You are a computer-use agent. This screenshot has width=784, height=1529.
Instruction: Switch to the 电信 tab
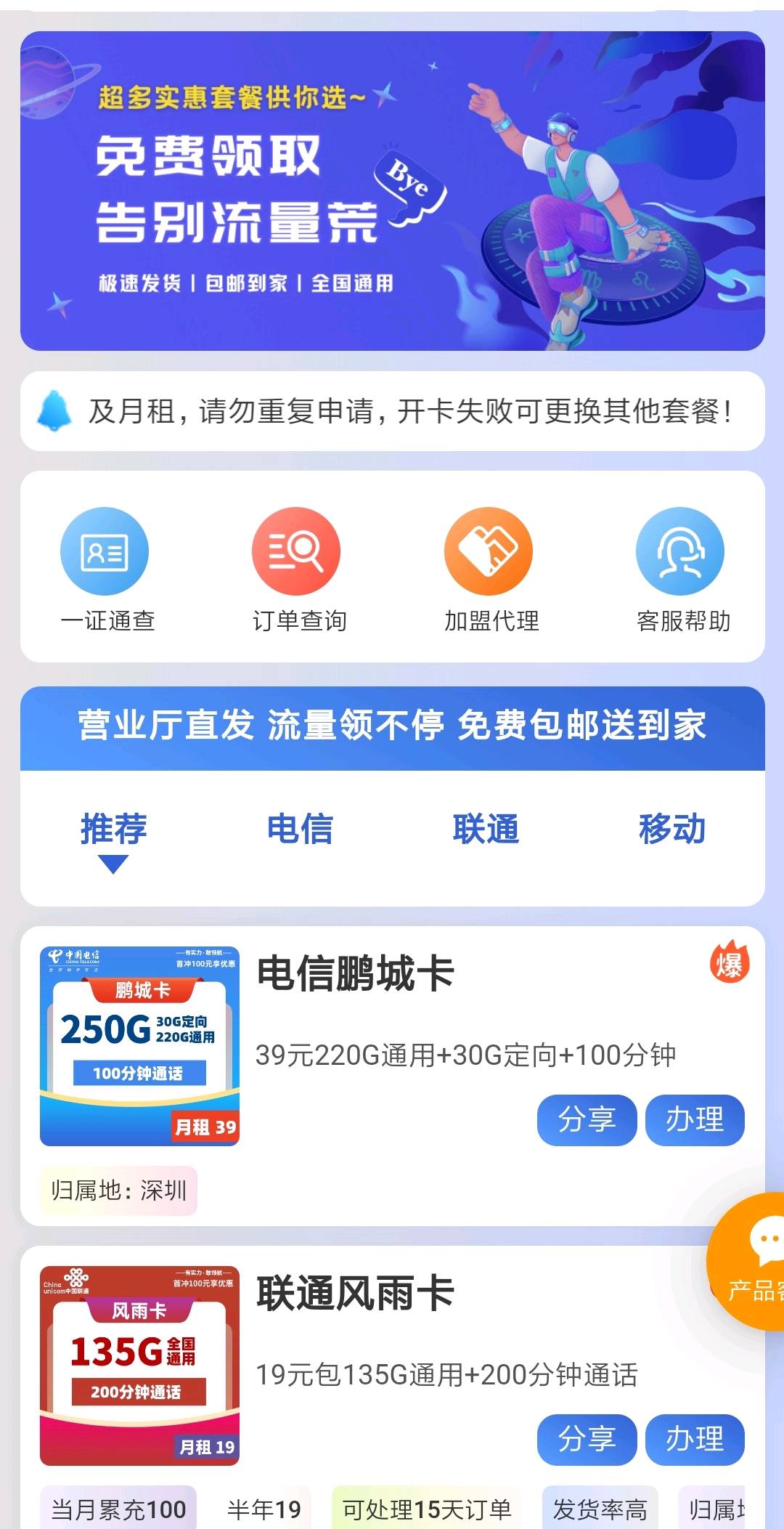301,828
